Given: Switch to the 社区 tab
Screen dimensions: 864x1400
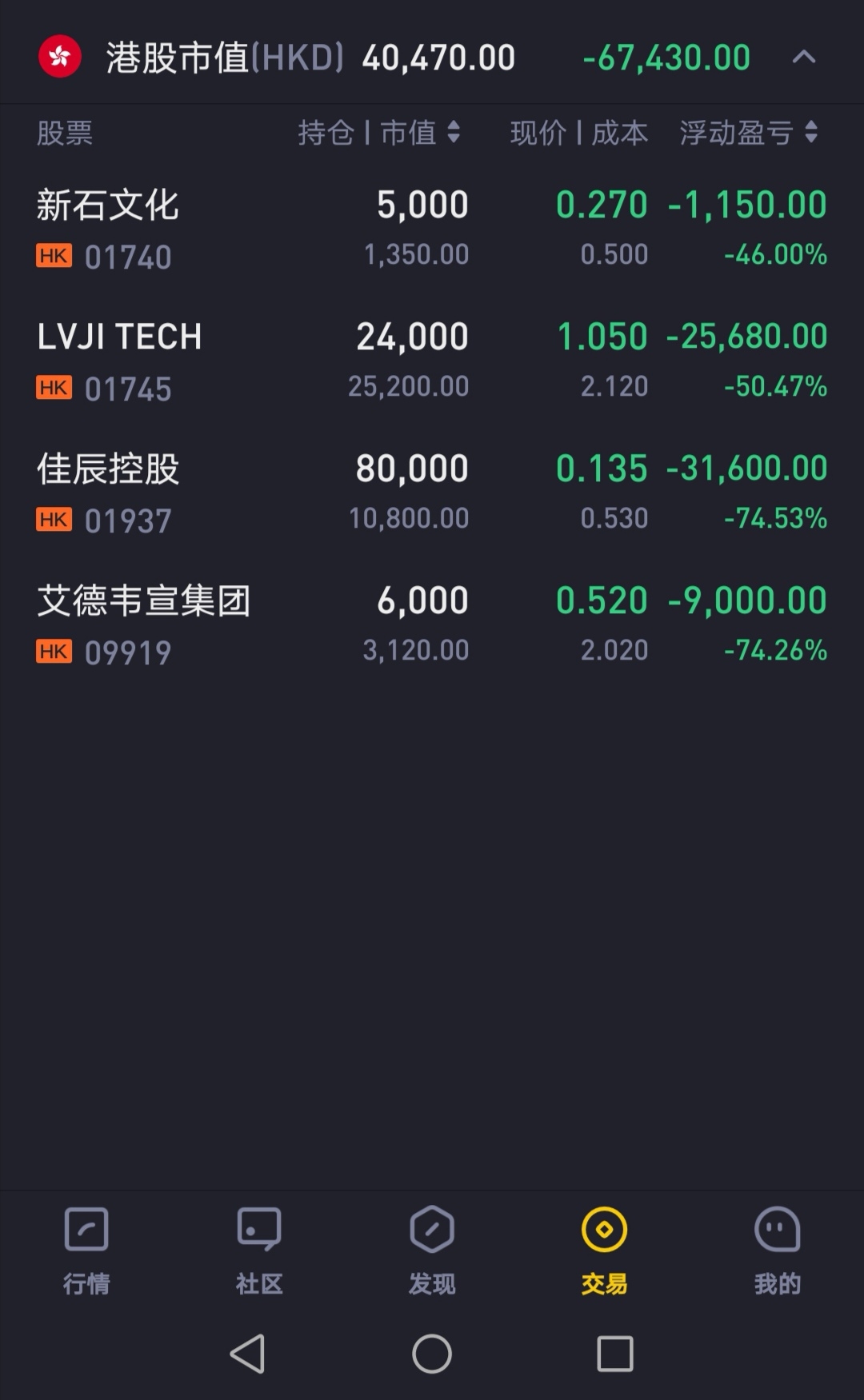Looking at the screenshot, I should pos(259,1250).
